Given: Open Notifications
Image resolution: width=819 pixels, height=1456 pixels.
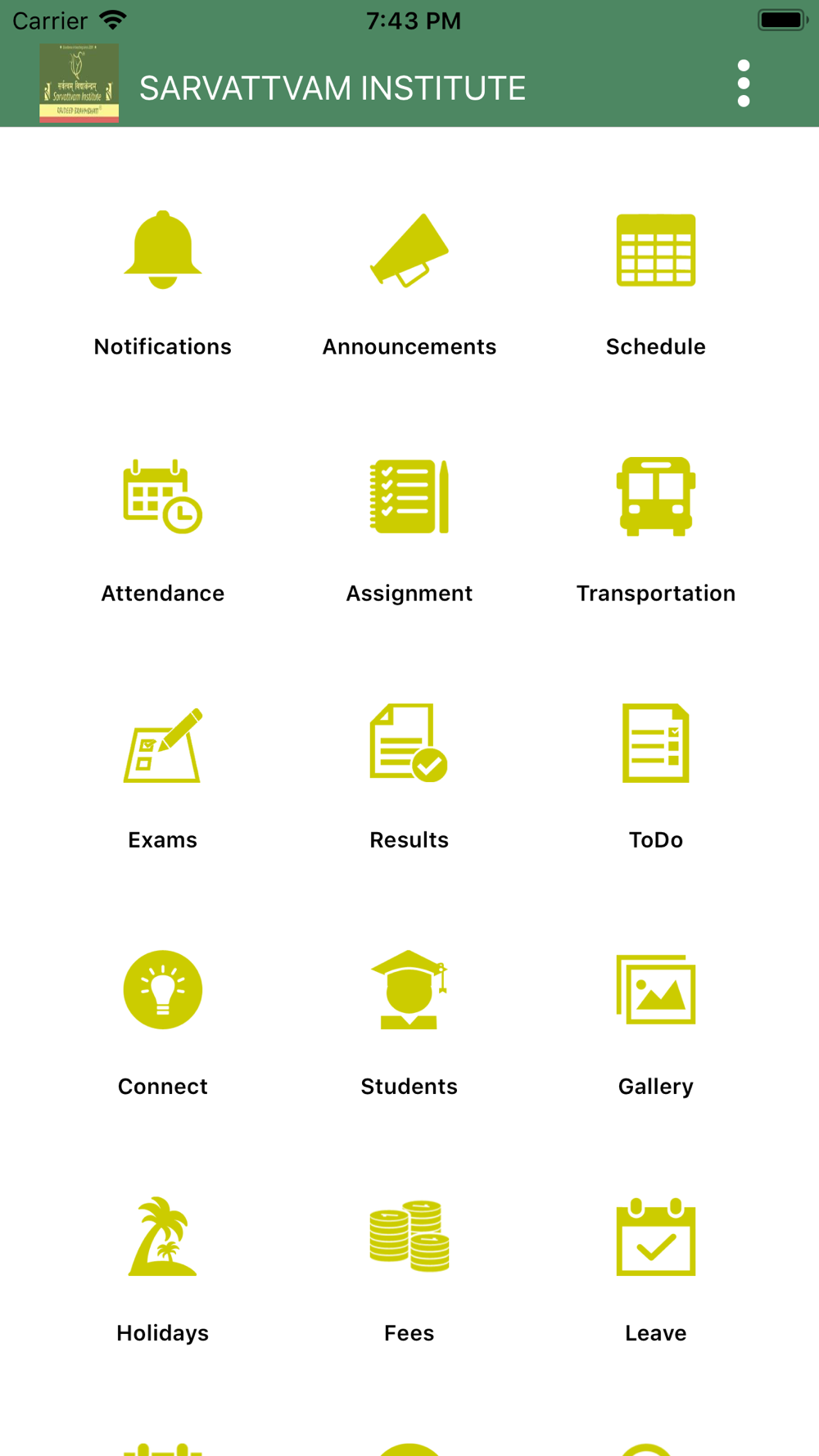Looking at the screenshot, I should pyautogui.click(x=163, y=284).
